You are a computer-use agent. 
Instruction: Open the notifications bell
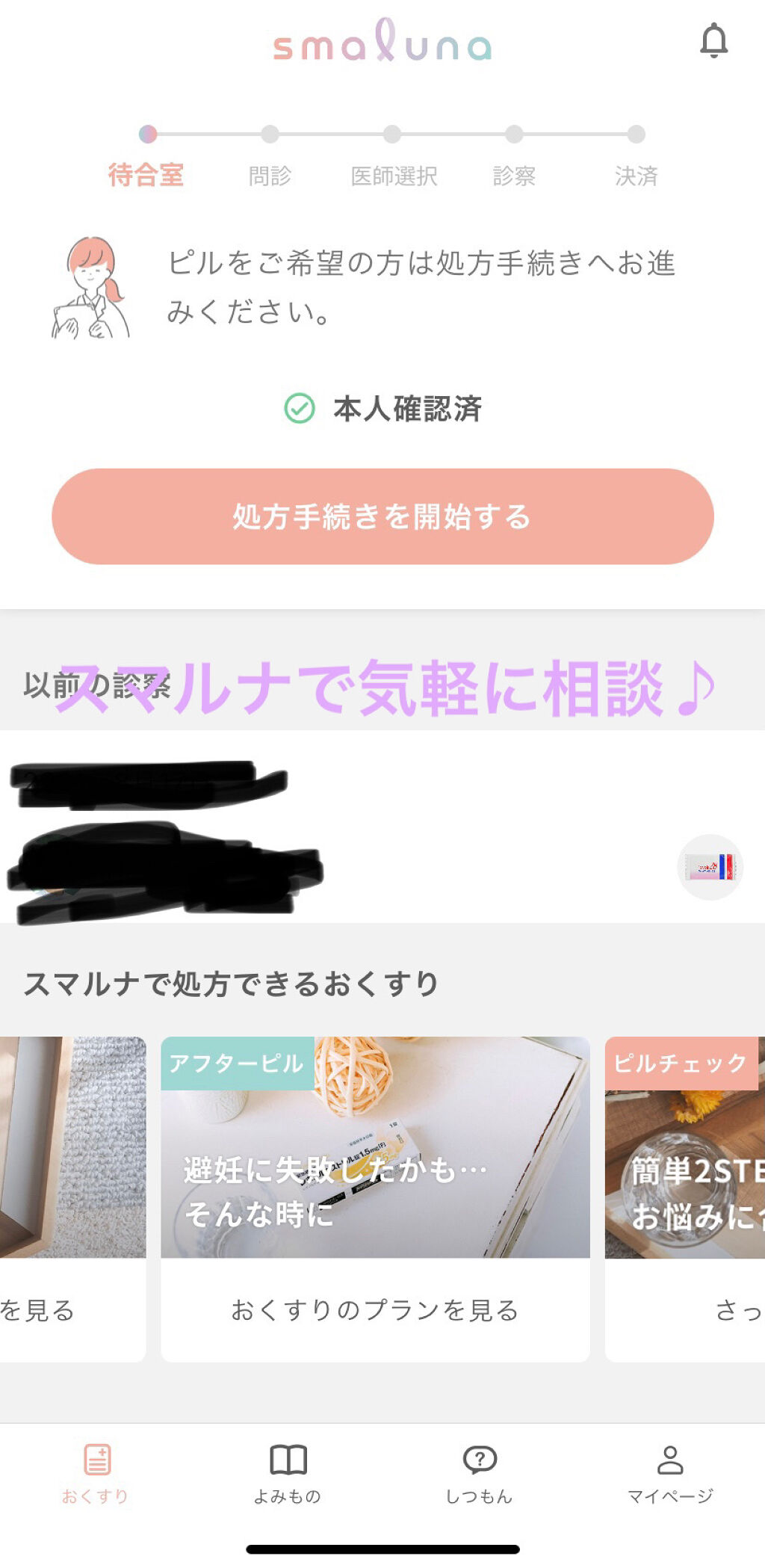click(713, 41)
